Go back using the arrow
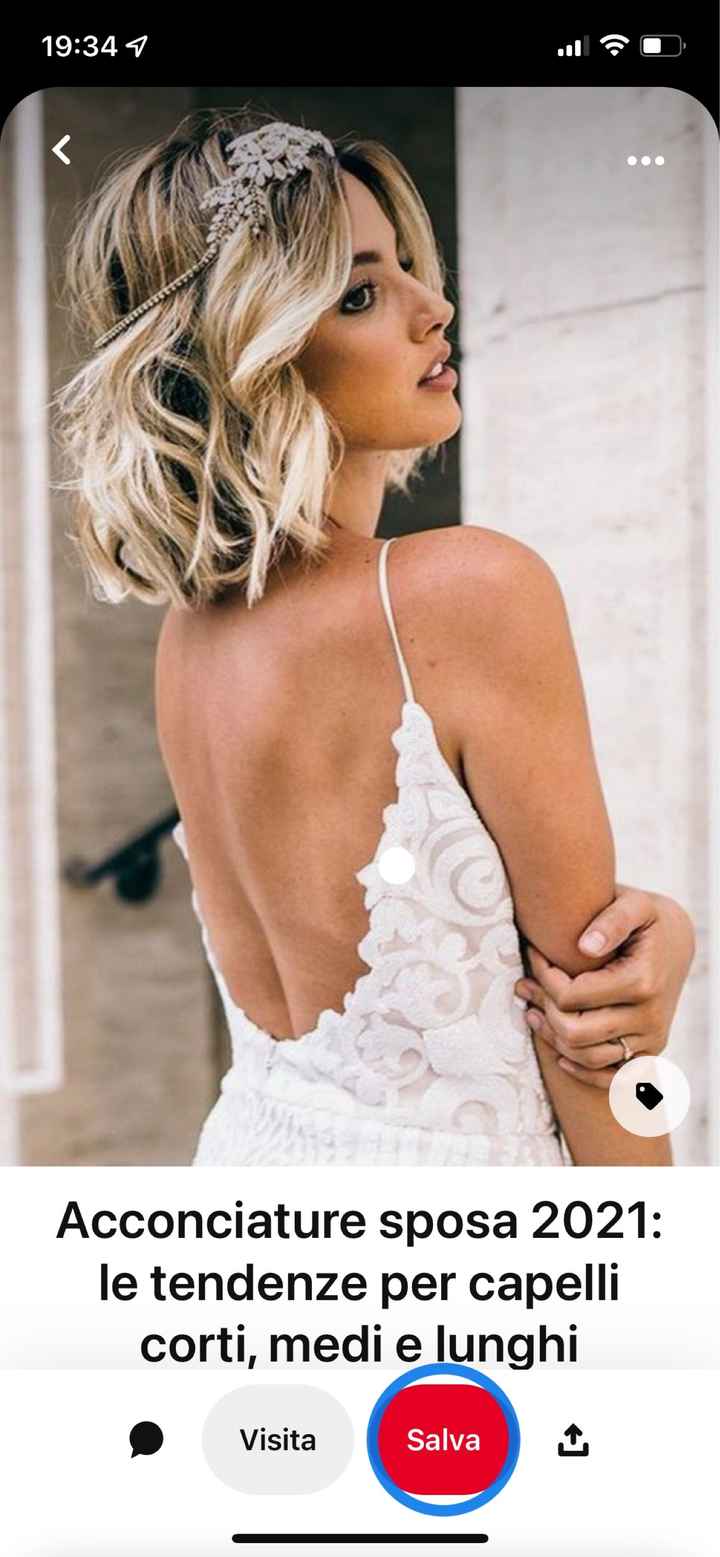 click(x=62, y=151)
